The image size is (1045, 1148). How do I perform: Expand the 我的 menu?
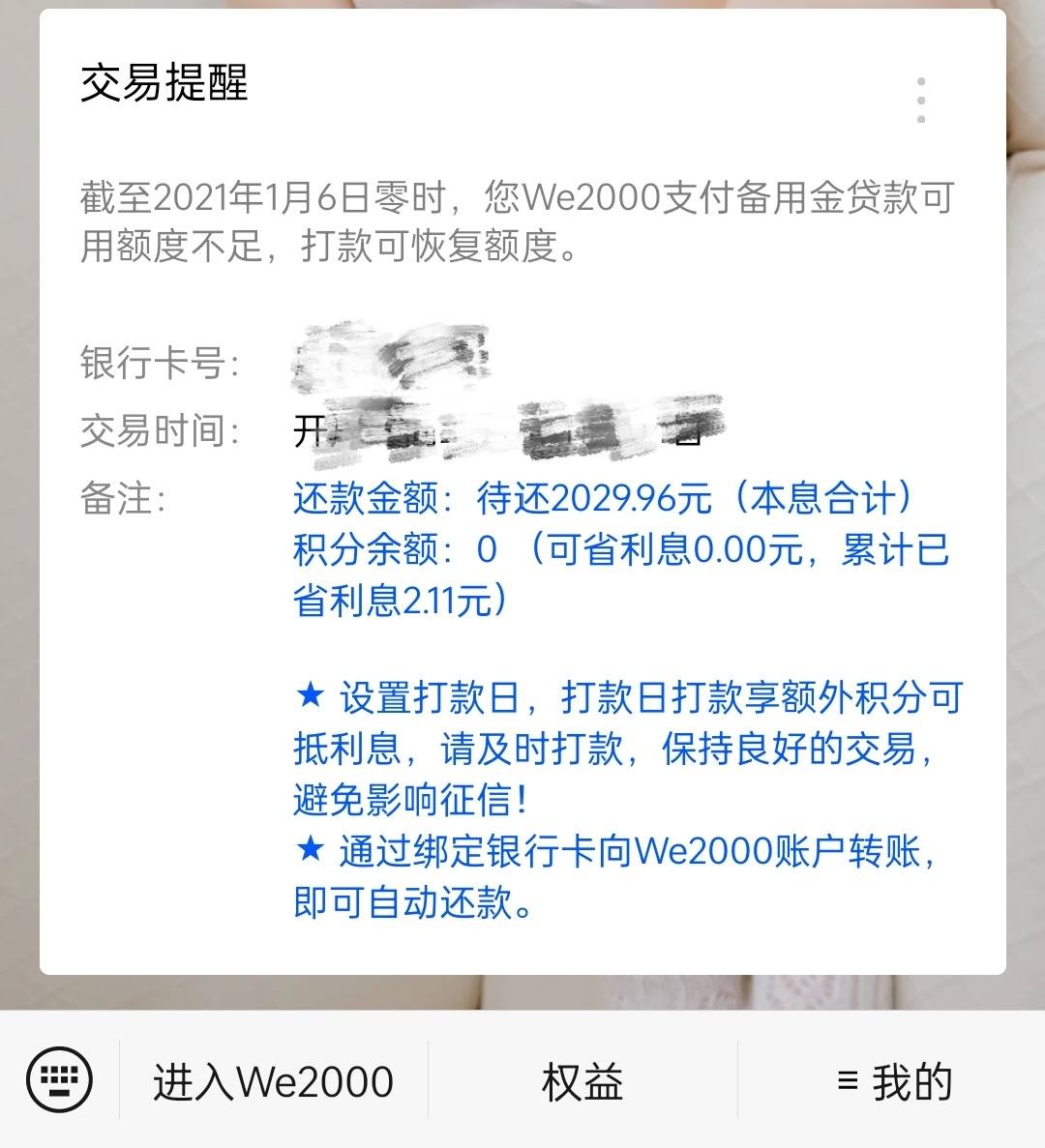[894, 1081]
